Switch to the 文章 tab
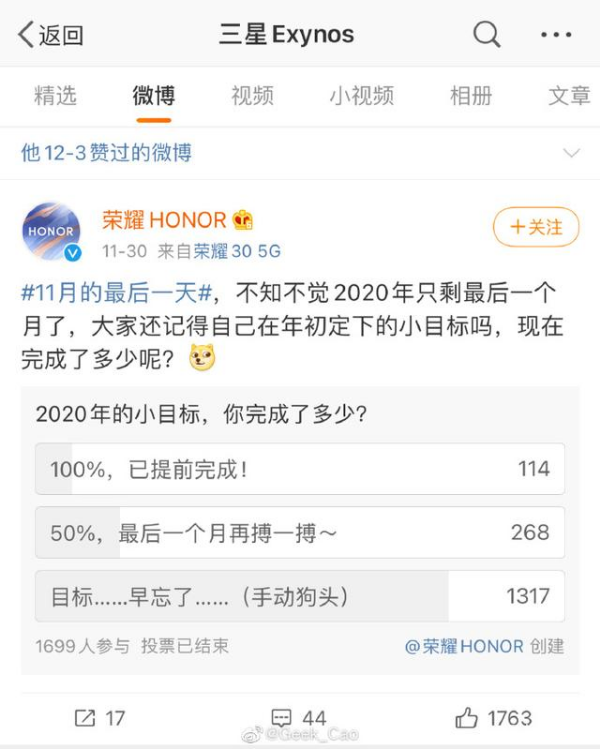The image size is (600, 749). pyautogui.click(x=569, y=96)
